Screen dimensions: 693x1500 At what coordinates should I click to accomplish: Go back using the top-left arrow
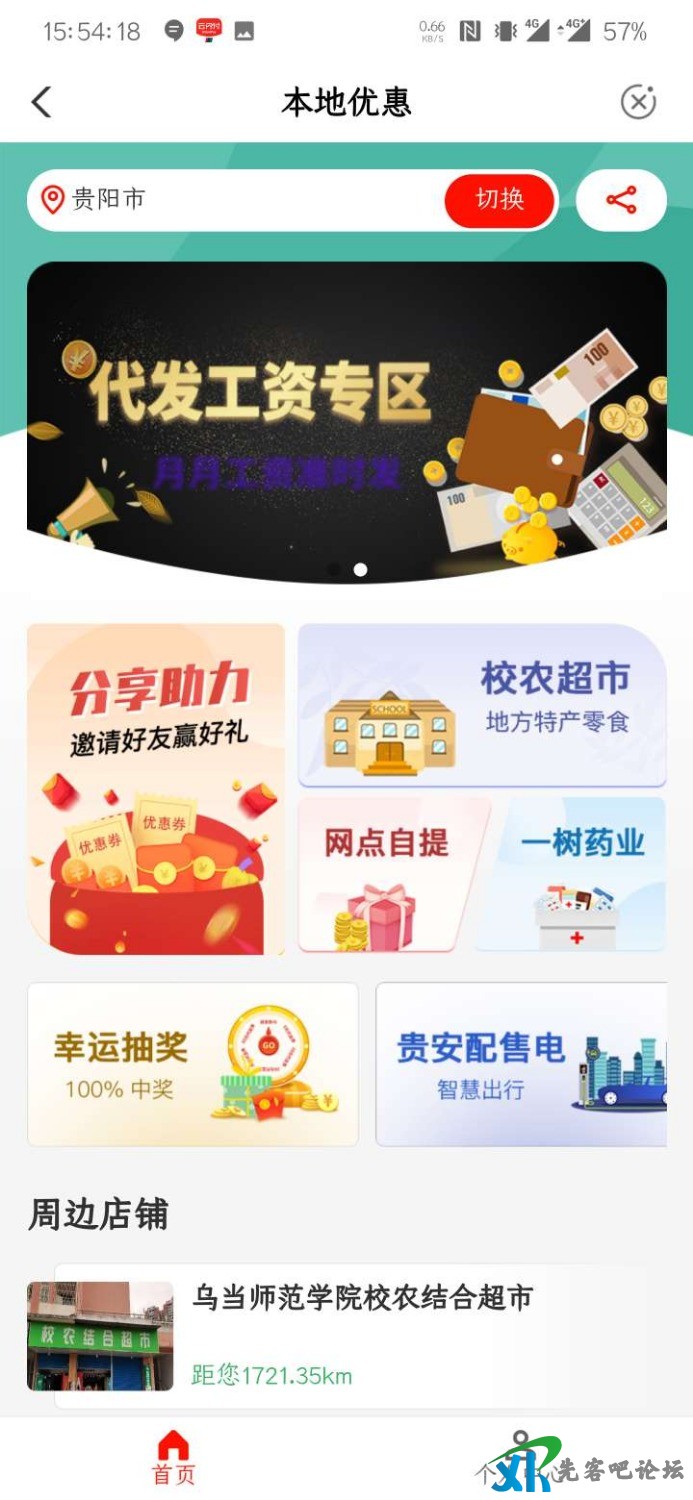(41, 102)
